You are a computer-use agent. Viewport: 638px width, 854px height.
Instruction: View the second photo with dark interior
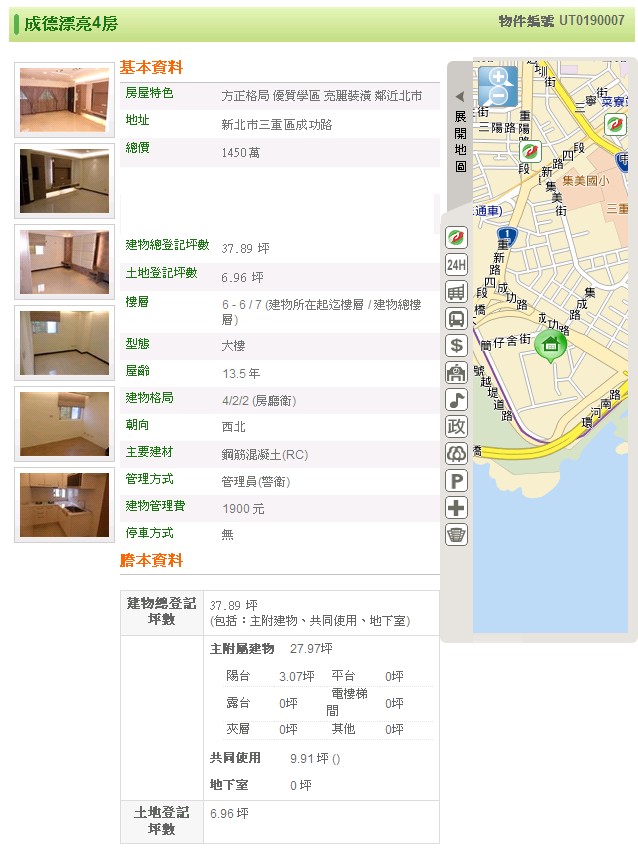[x=64, y=181]
